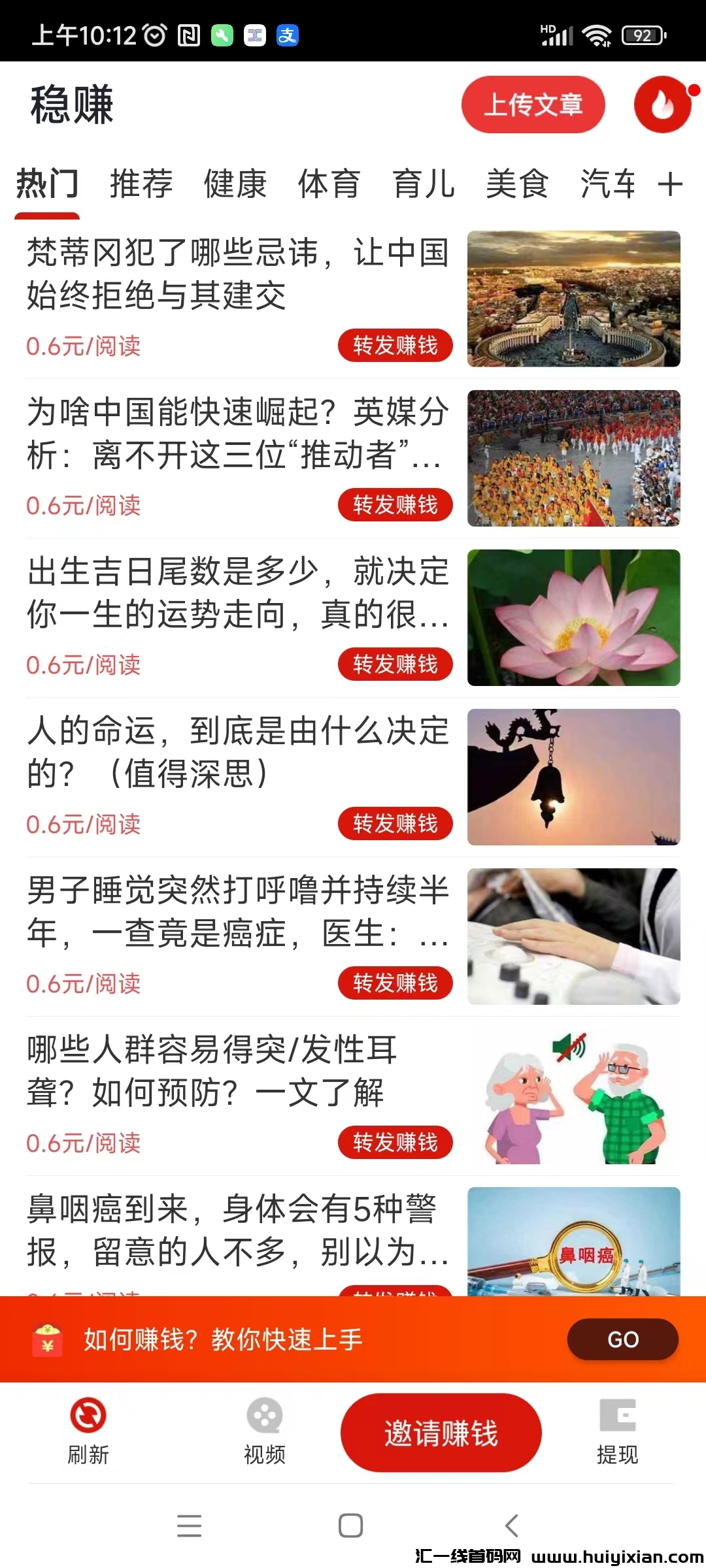This screenshot has width=706, height=1568.
Task: Tap the 邀请赚钱 invite button
Action: pos(441,1432)
